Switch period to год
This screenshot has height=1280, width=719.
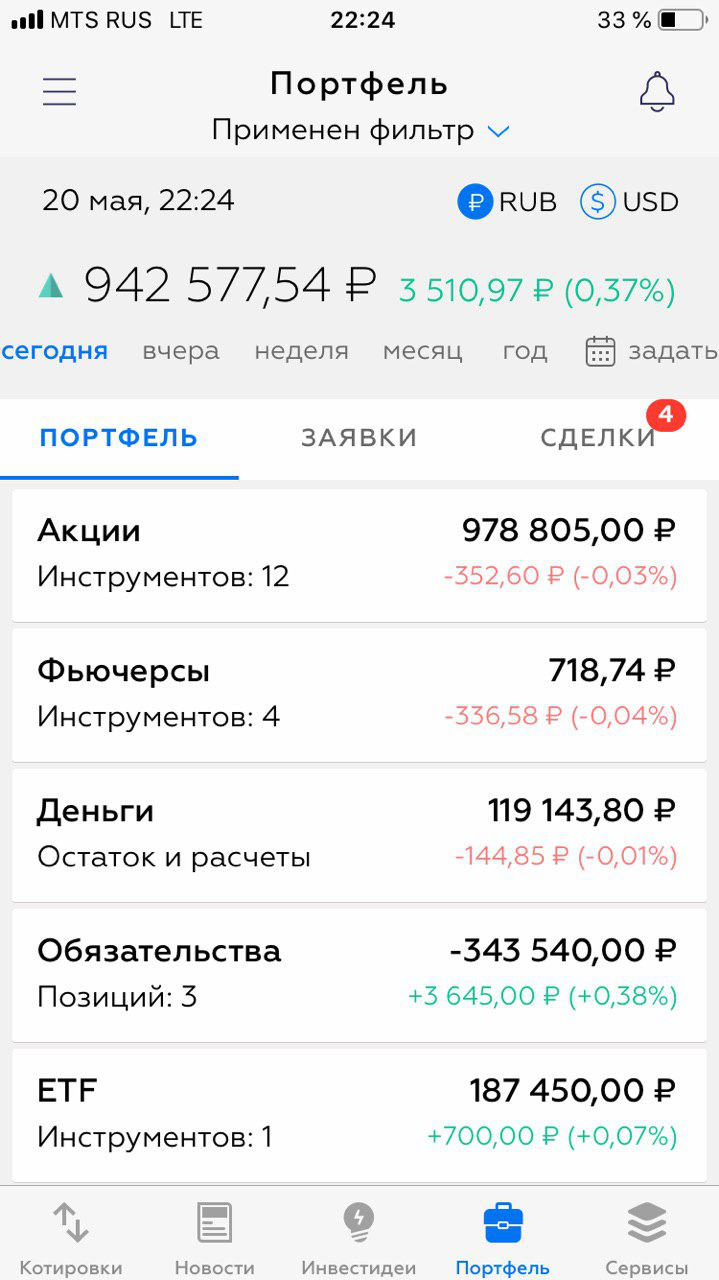pyautogui.click(x=525, y=351)
